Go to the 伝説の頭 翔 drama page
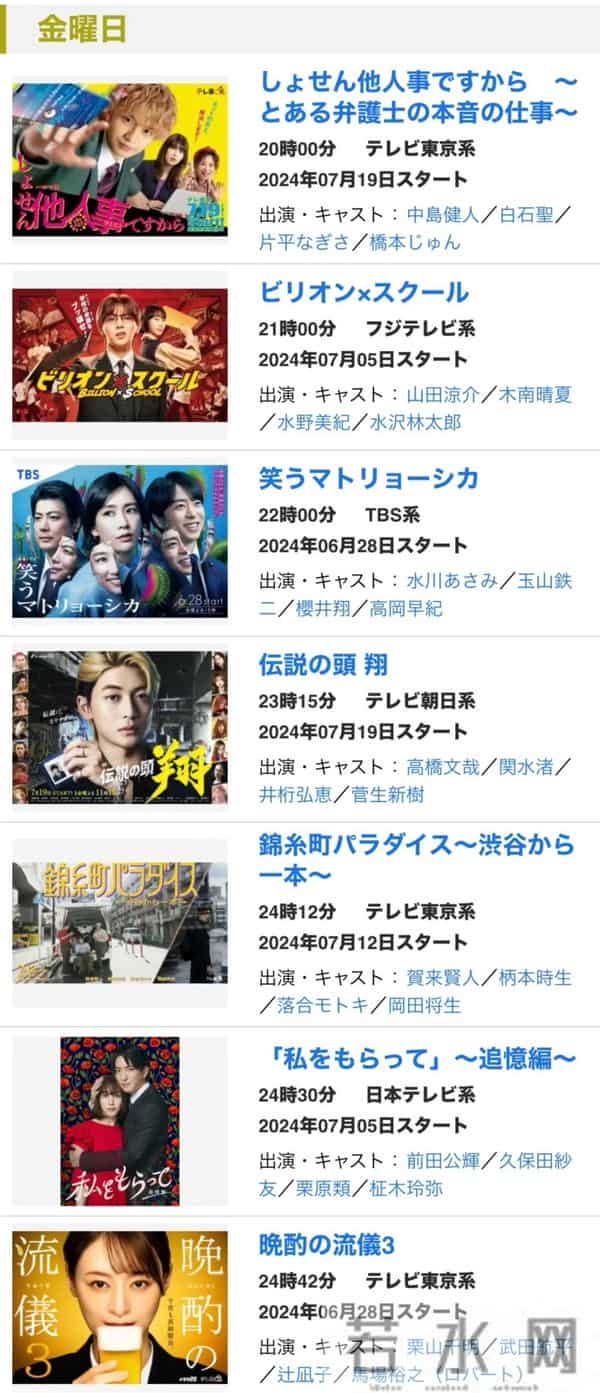Image resolution: width=600 pixels, height=1393 pixels. point(323,665)
